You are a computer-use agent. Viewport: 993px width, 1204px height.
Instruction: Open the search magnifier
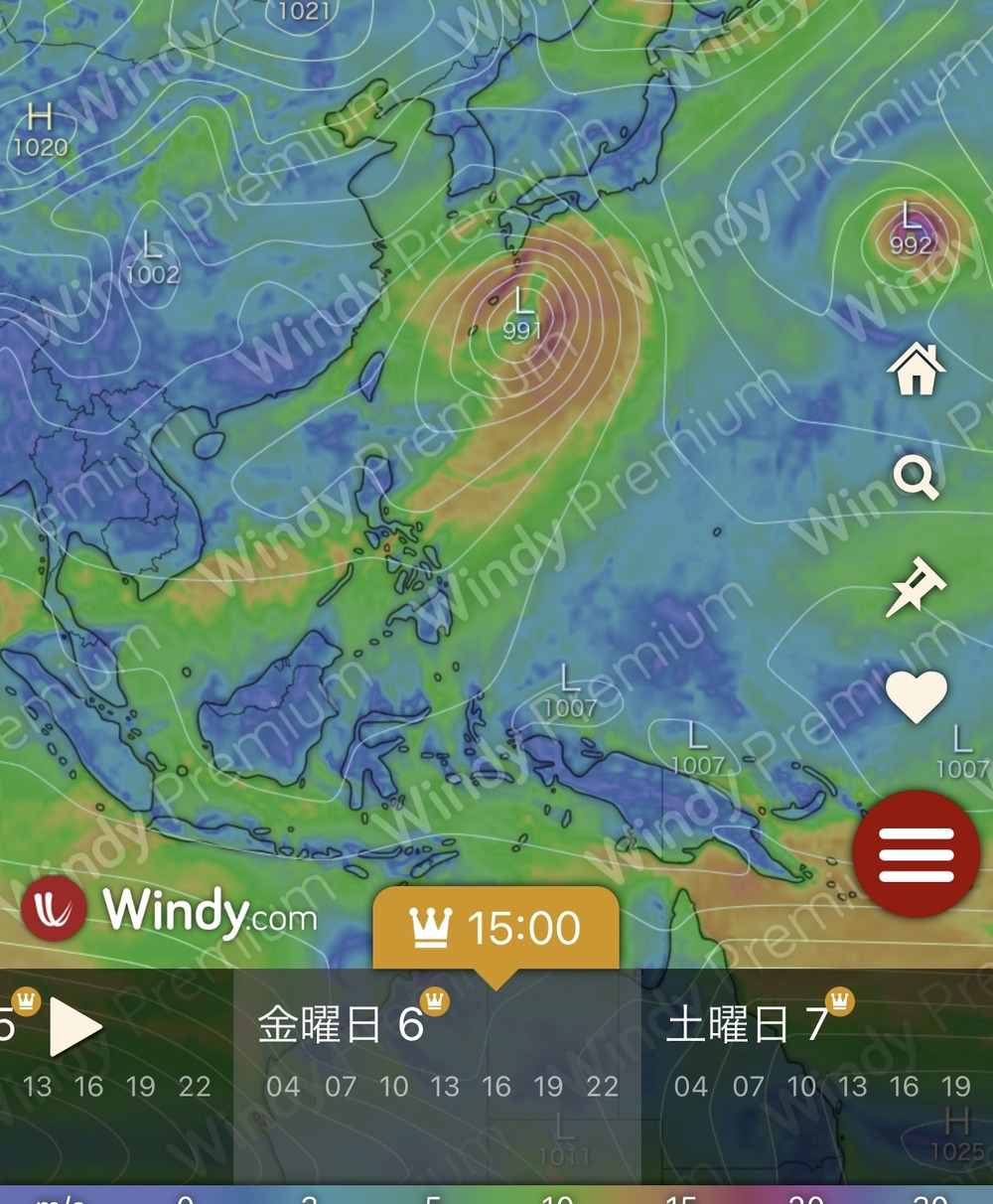pyautogui.click(x=916, y=478)
